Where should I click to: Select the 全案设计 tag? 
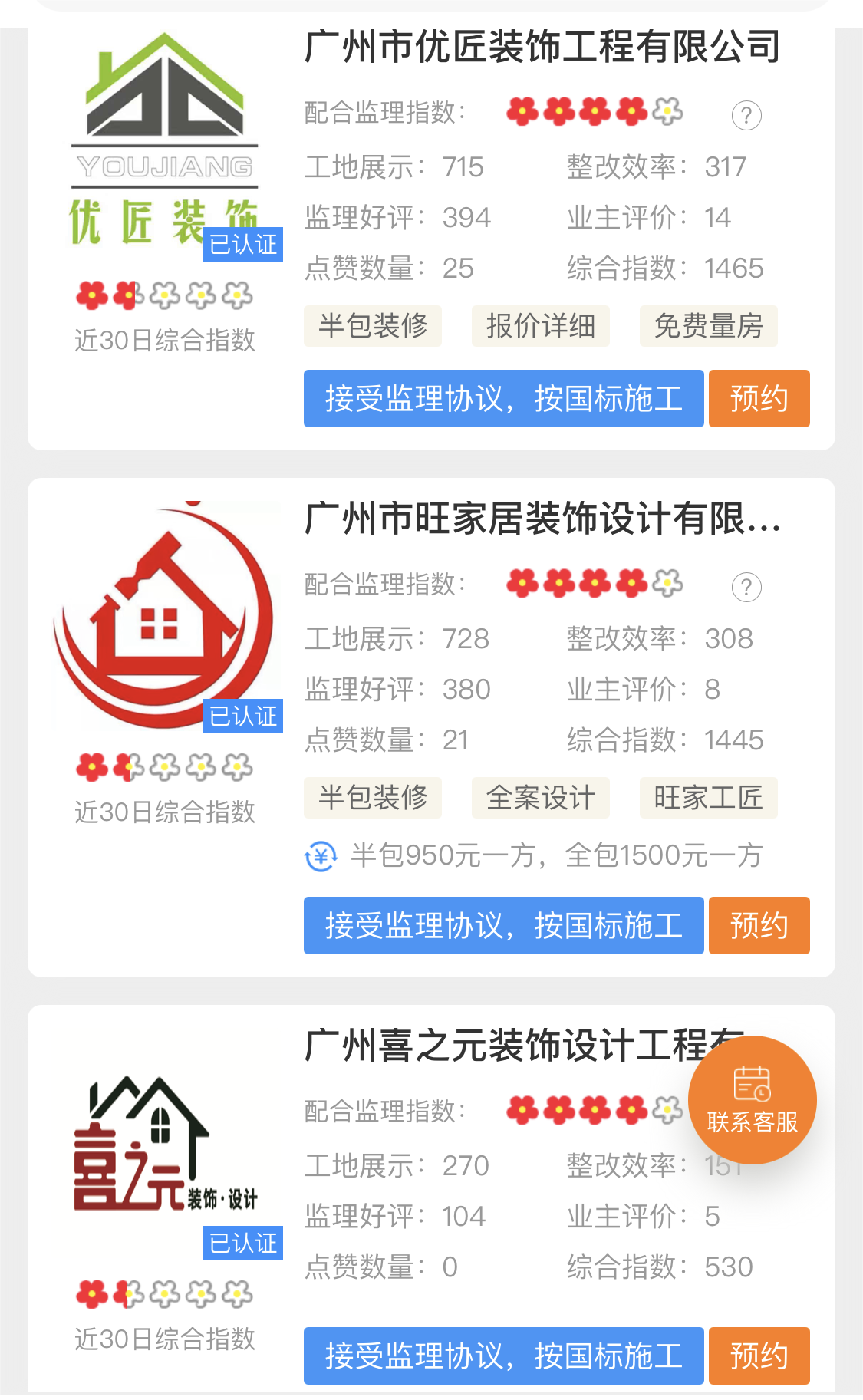coord(541,798)
